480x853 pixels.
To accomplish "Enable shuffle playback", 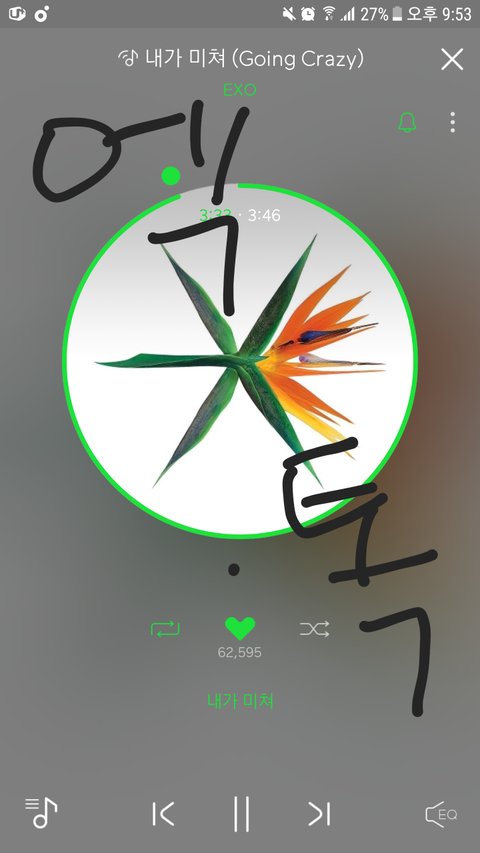I will point(315,629).
